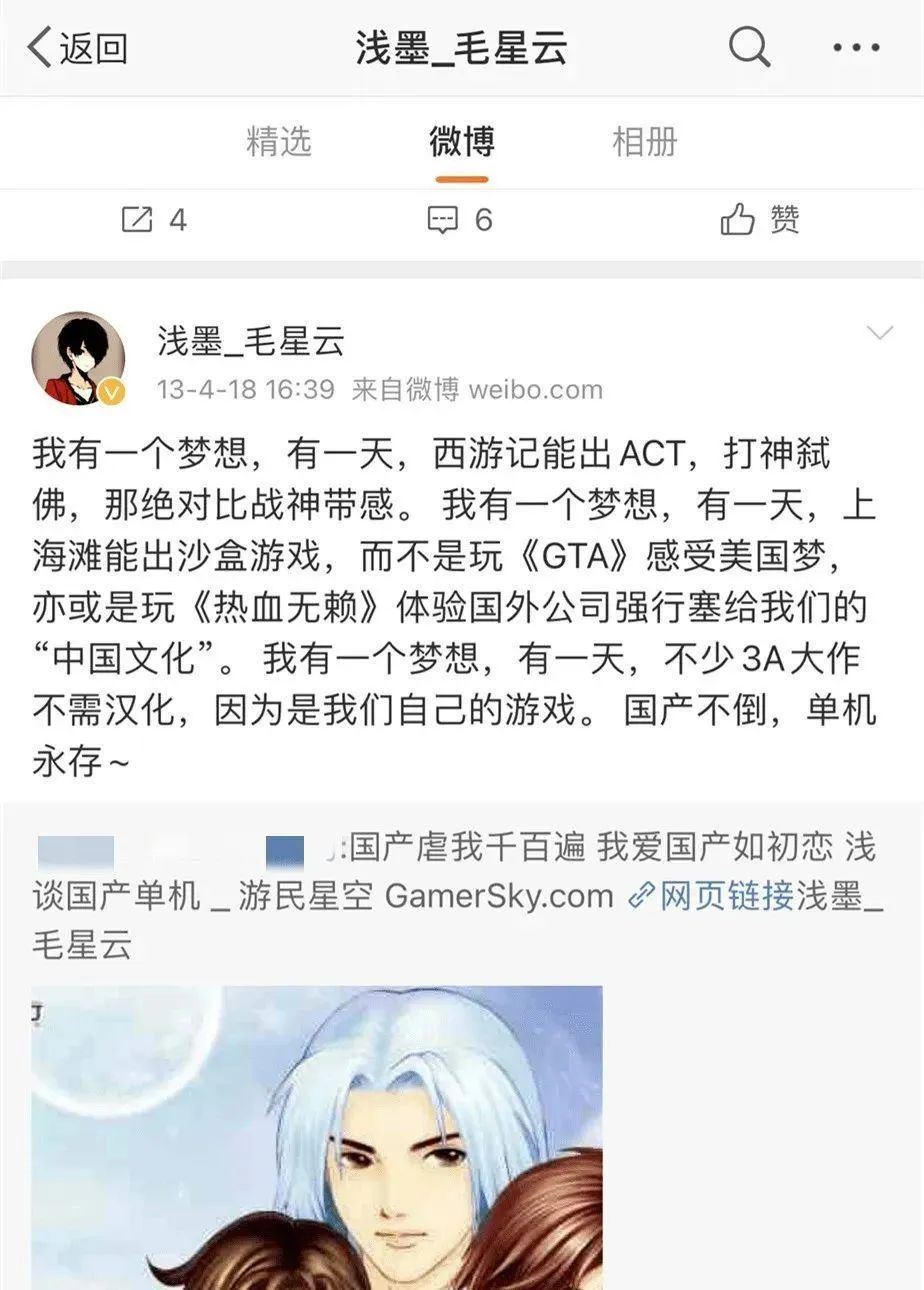
Task: Open the three-dot overflow menu
Action: 856,47
